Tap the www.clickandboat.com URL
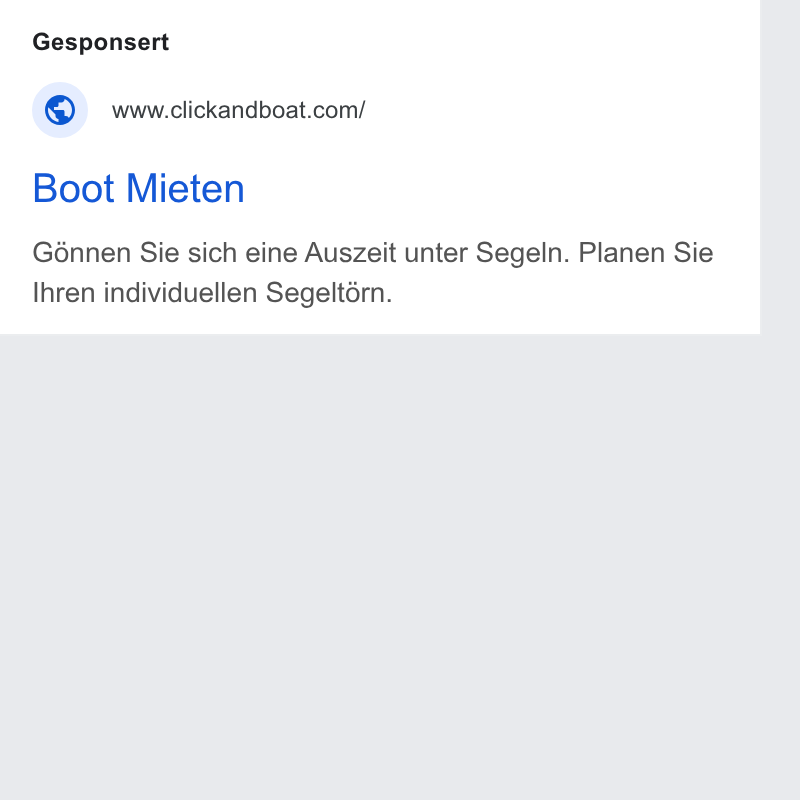Screen dimensions: 800x800 point(238,110)
